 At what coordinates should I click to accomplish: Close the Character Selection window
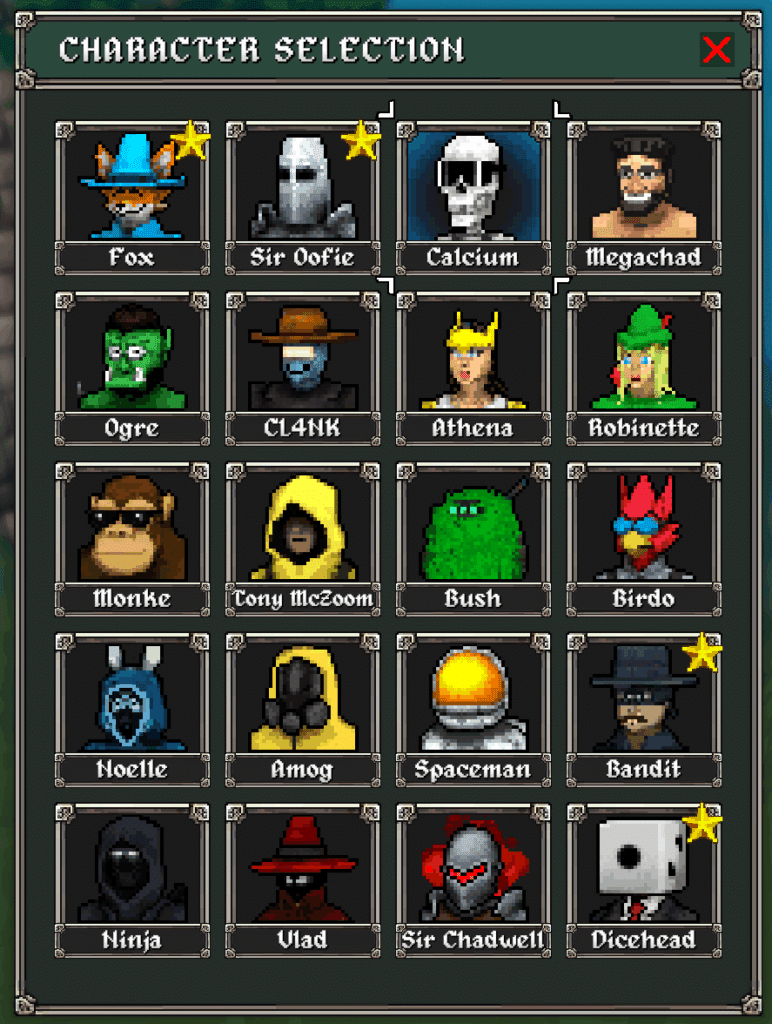pyautogui.click(x=717, y=48)
